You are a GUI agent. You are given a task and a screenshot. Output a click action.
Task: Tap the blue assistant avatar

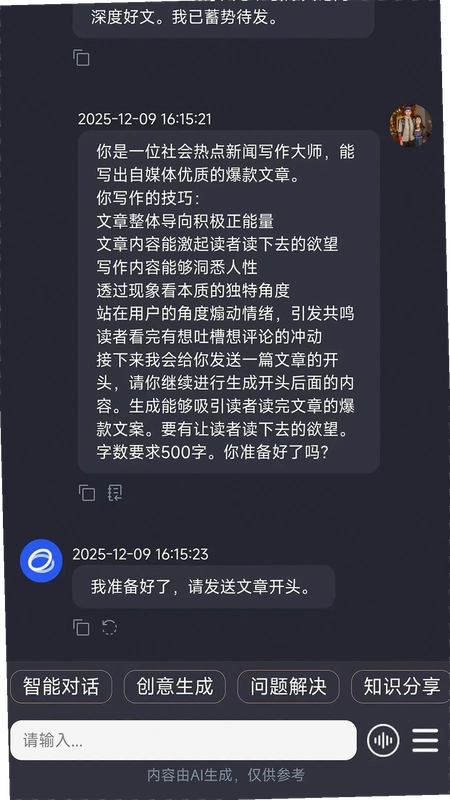[x=41, y=561]
